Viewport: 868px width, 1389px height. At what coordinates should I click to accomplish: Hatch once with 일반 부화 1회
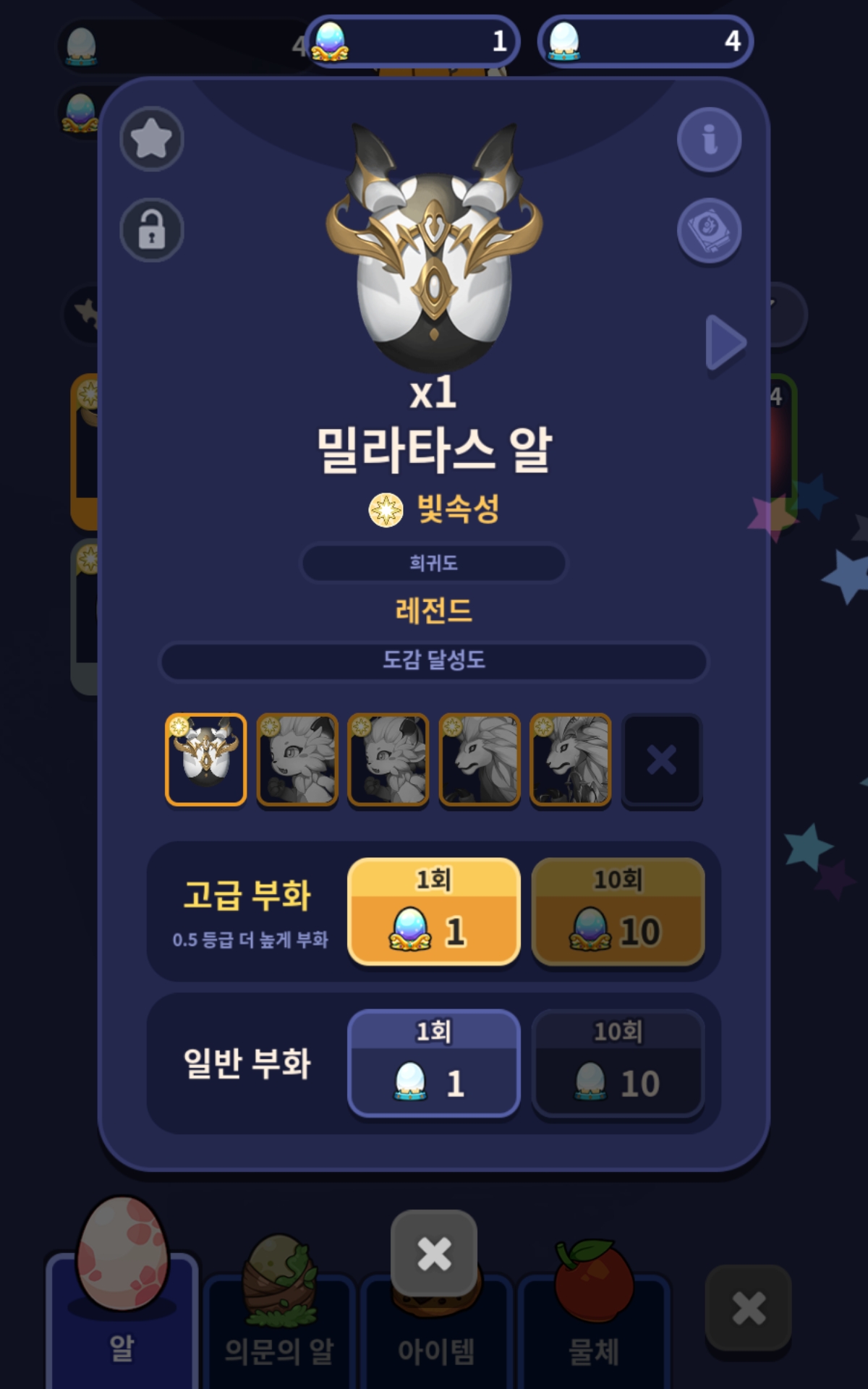point(433,1063)
